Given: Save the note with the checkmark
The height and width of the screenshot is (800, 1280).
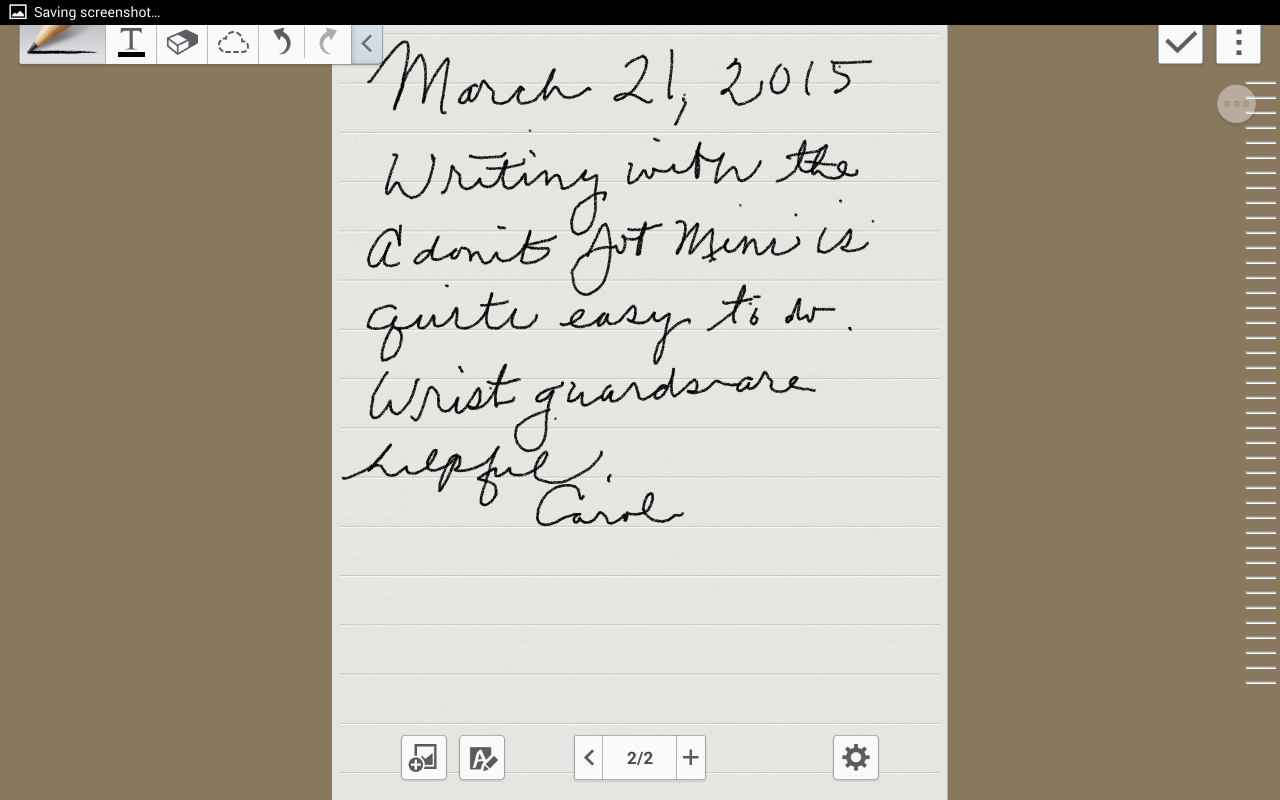Looking at the screenshot, I should [x=1180, y=43].
